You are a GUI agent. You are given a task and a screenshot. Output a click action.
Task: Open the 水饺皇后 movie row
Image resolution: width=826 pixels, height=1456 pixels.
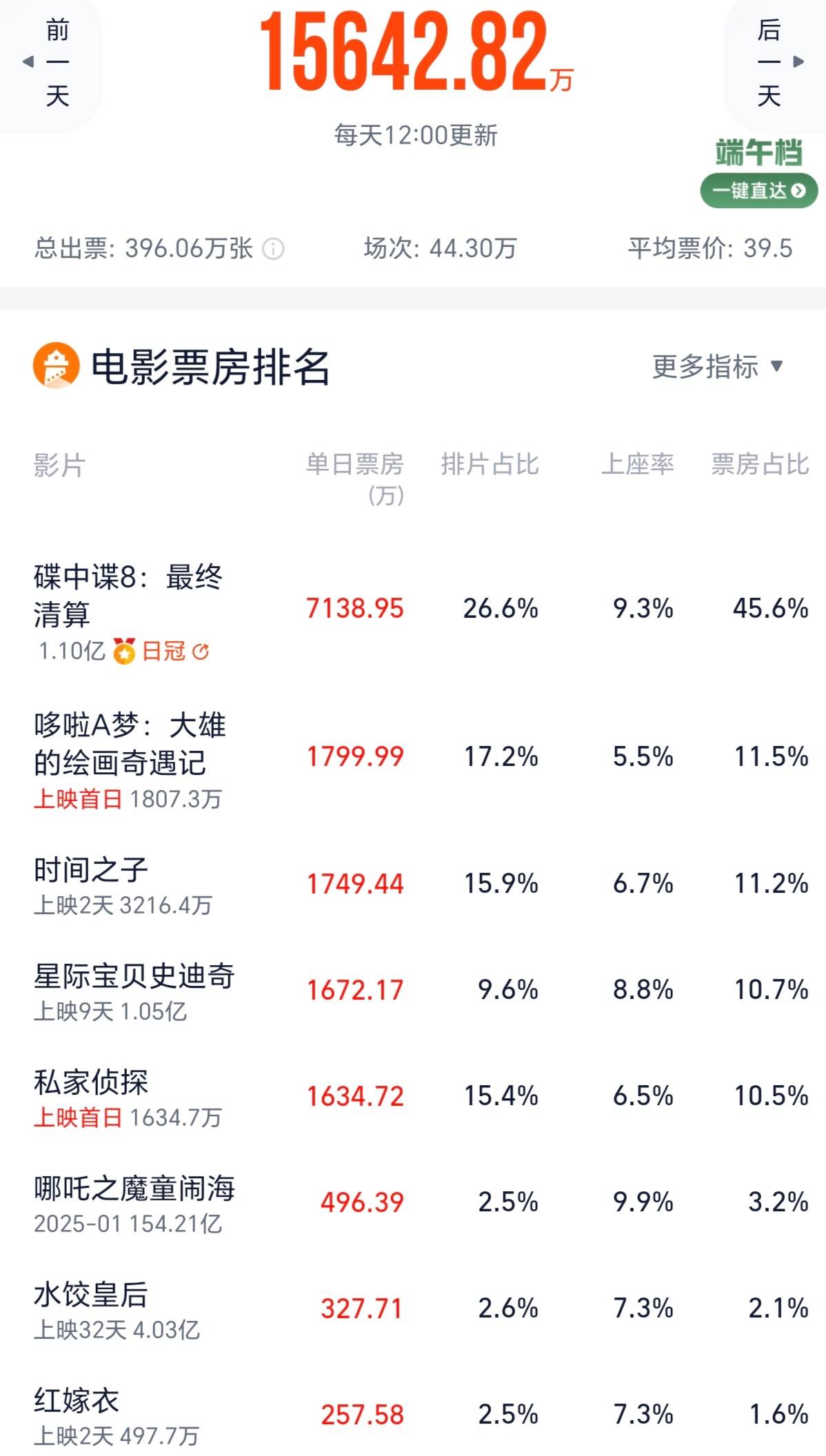coord(413,1310)
